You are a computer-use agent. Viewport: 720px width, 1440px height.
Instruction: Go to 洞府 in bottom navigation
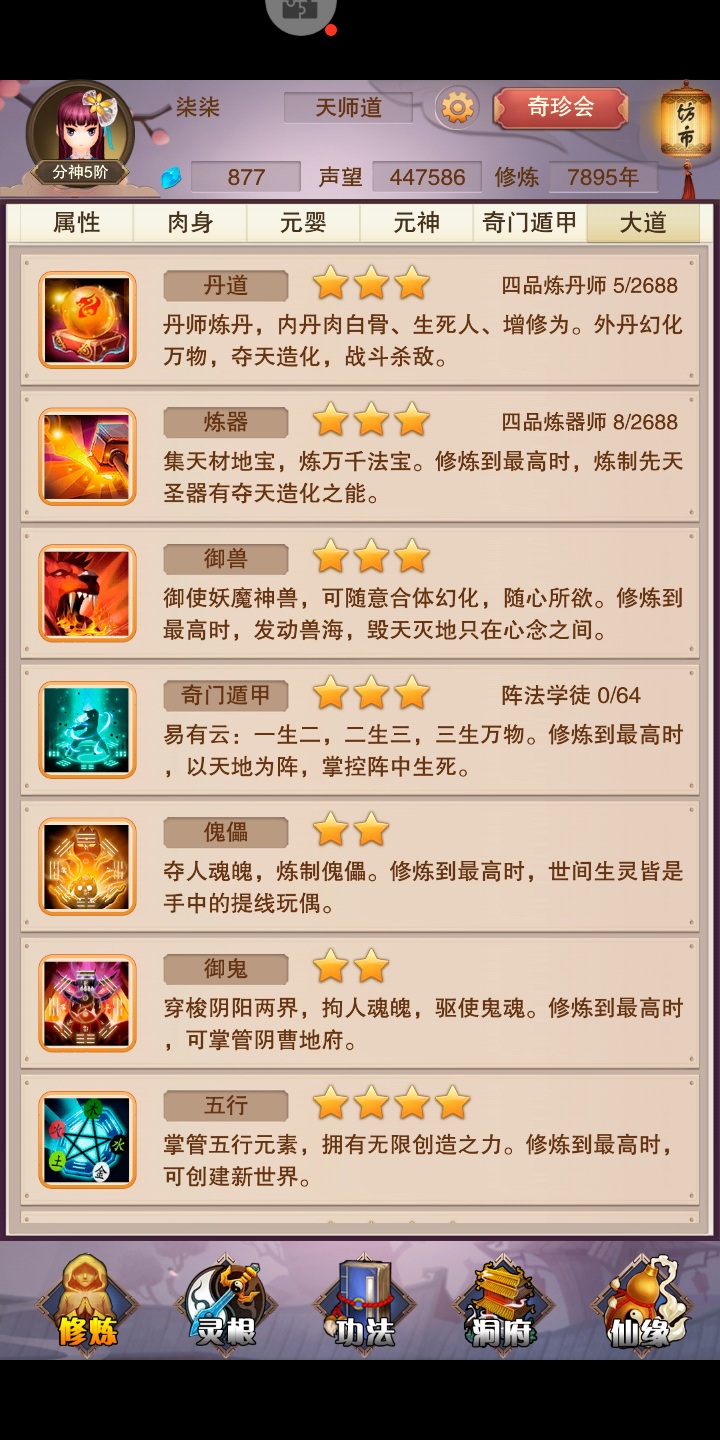click(500, 1304)
